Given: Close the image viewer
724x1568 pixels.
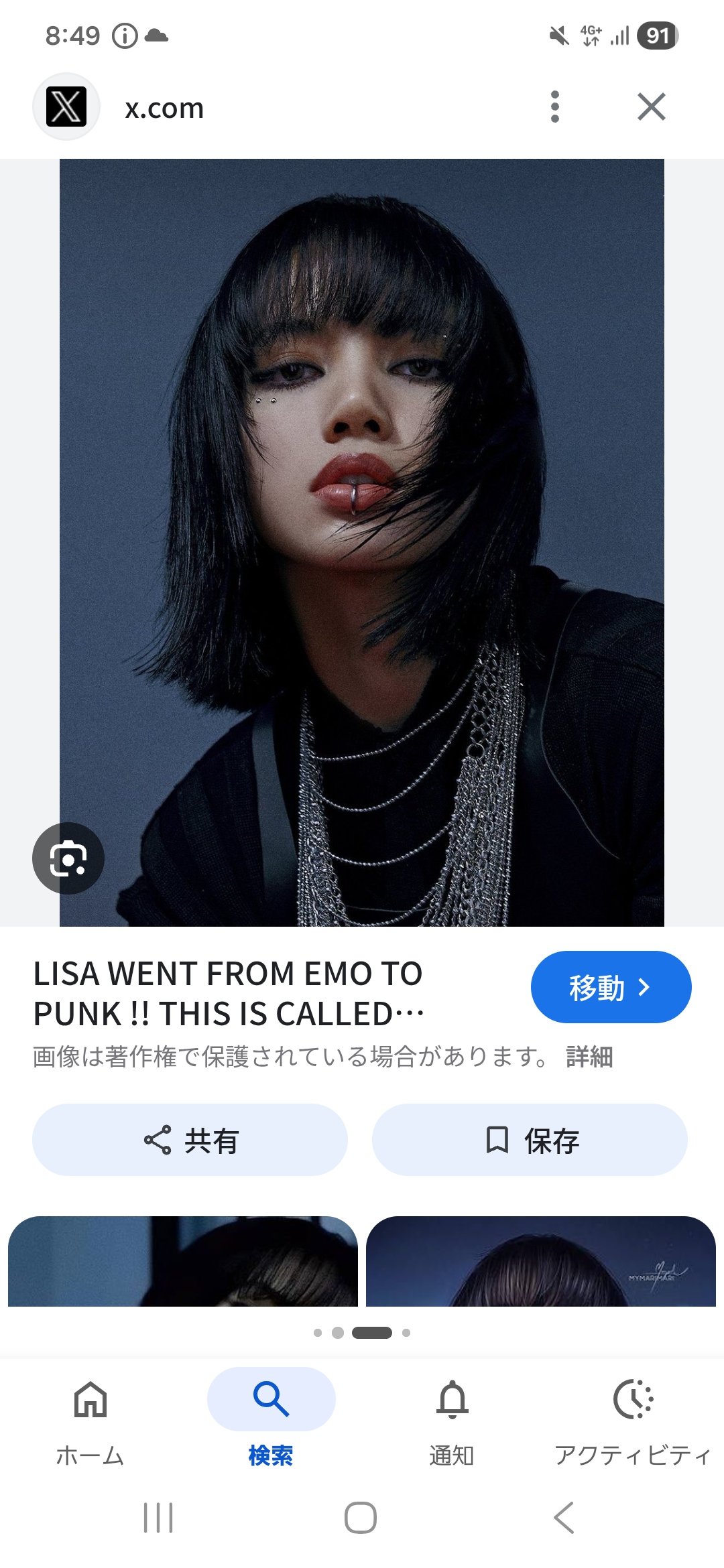Looking at the screenshot, I should click(651, 107).
